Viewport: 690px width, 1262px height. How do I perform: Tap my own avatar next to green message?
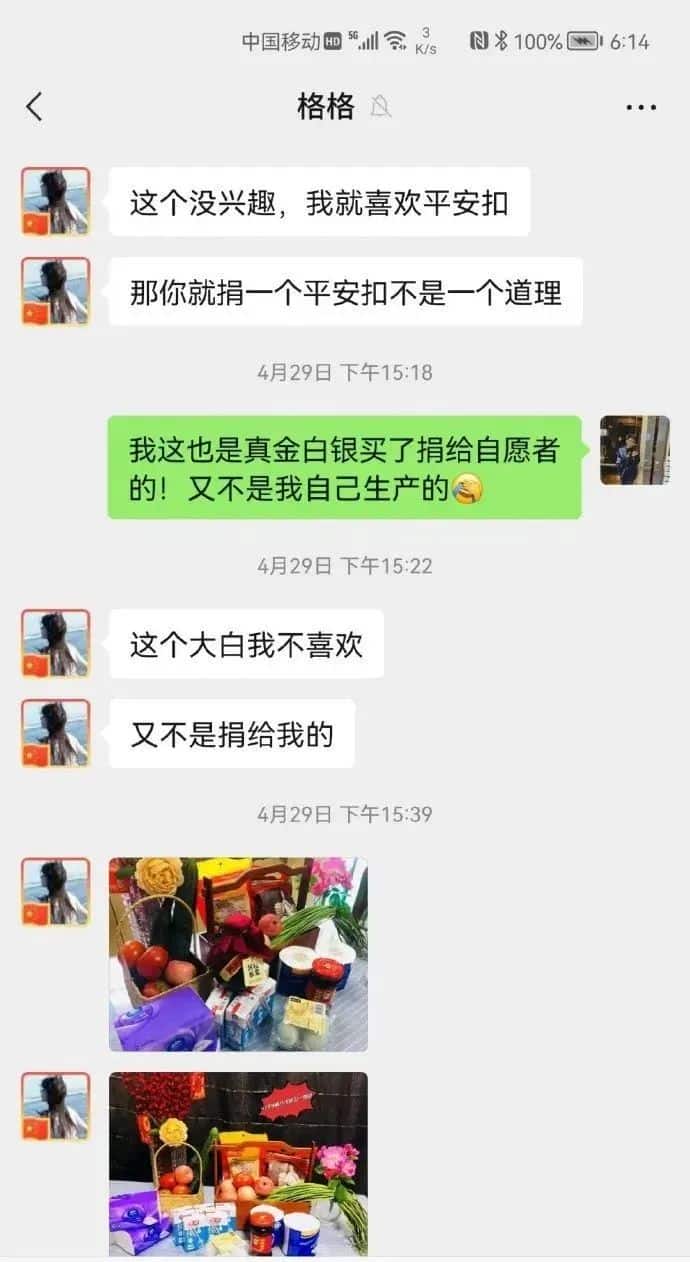pos(634,450)
